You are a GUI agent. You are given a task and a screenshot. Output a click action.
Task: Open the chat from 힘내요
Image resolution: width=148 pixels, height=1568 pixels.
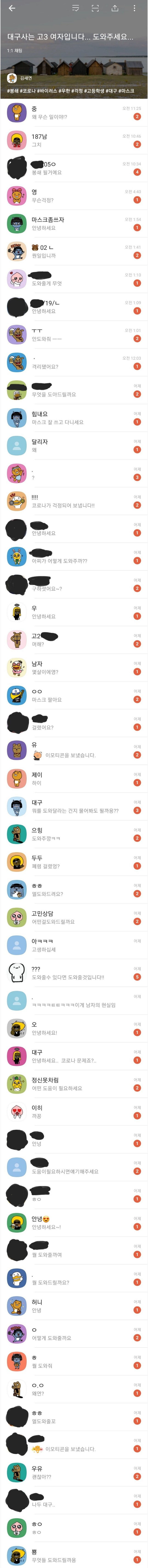coord(73,418)
